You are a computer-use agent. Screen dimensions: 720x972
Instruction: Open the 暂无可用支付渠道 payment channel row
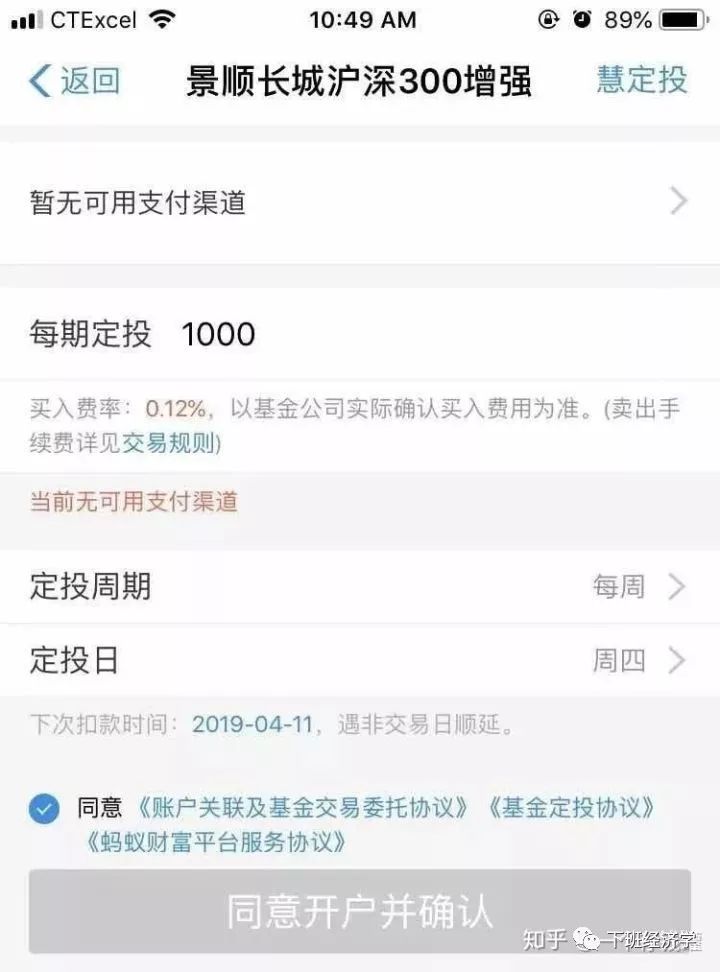[360, 203]
